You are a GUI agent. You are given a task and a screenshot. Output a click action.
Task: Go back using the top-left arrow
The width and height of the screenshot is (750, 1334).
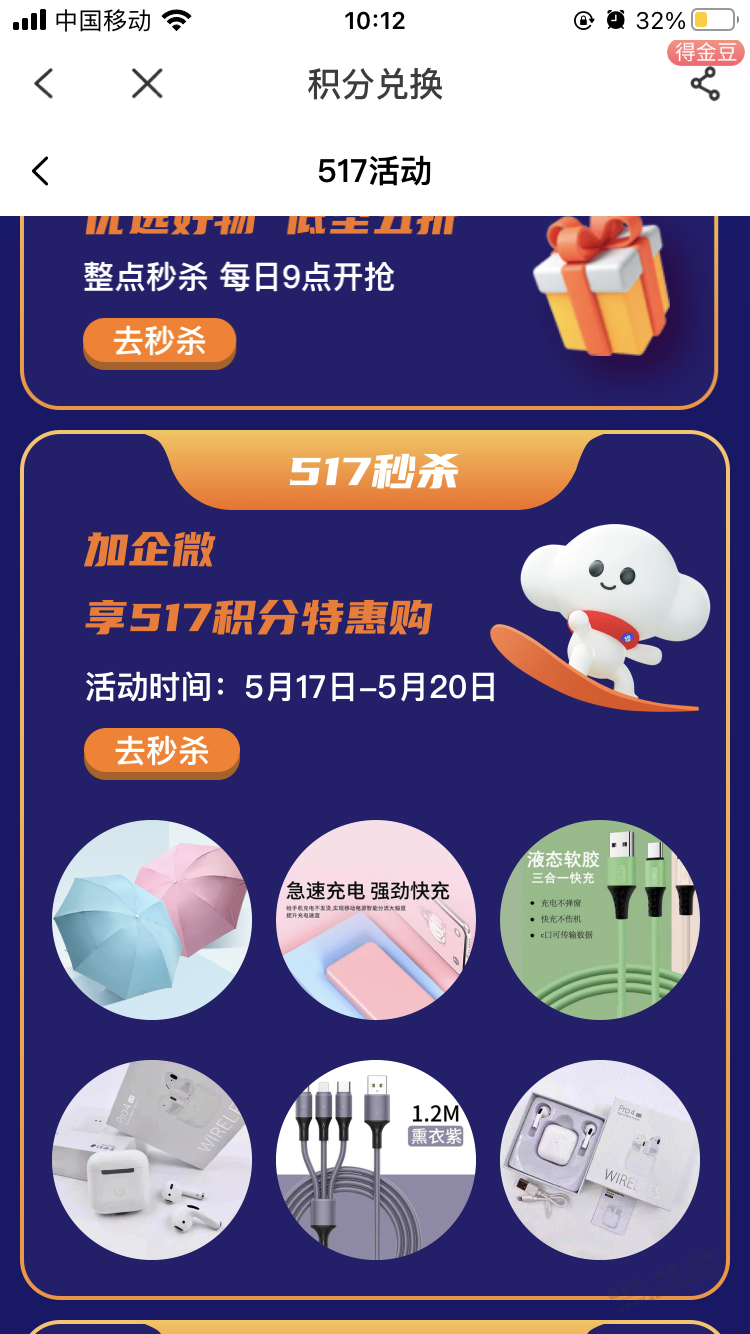point(43,84)
